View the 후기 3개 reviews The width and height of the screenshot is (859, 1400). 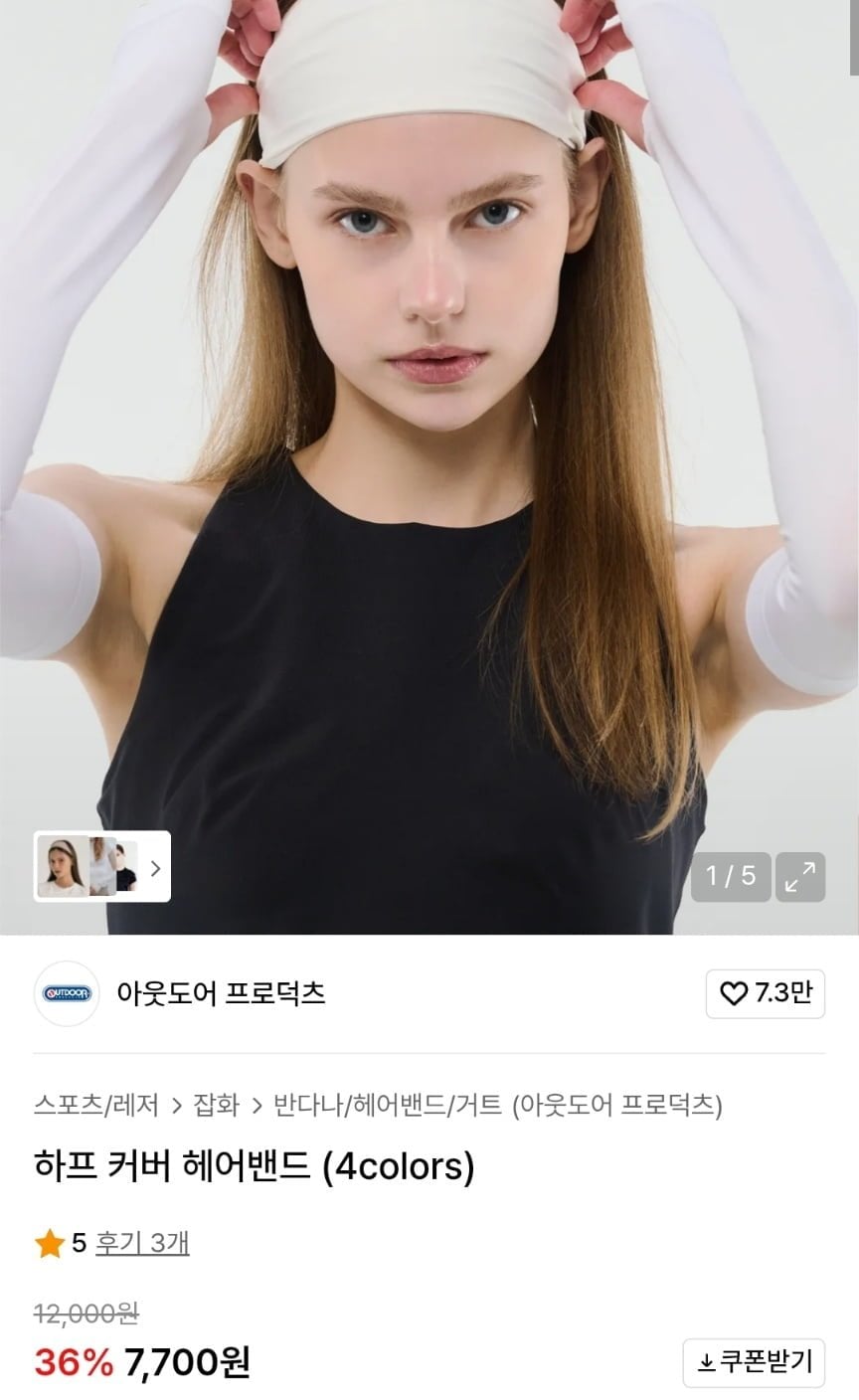point(142,1242)
